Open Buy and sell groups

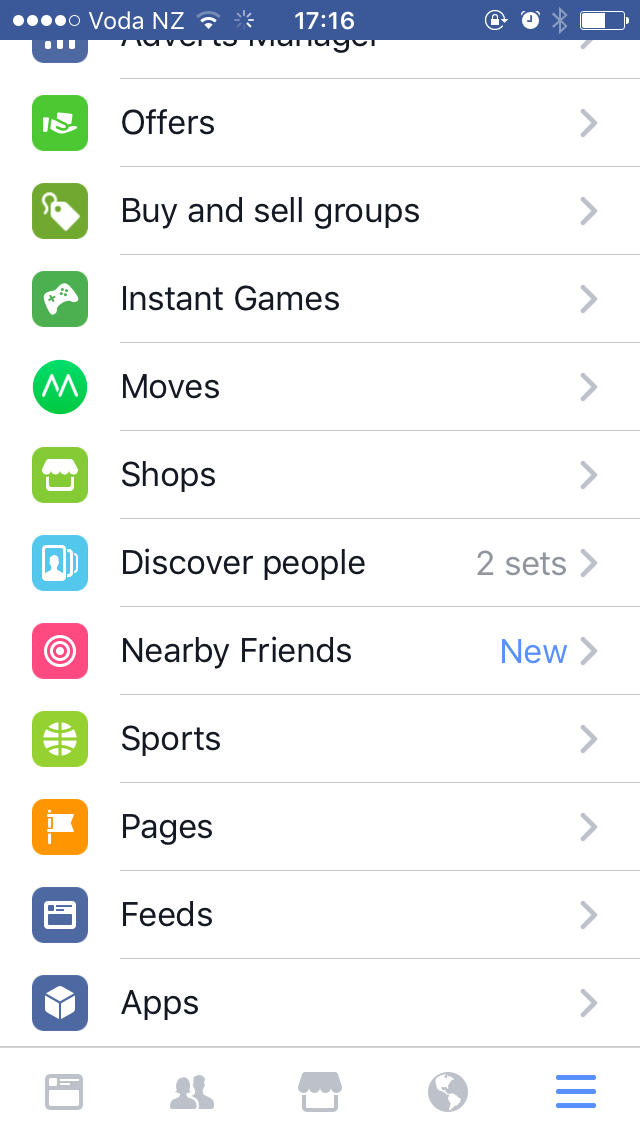(320, 211)
